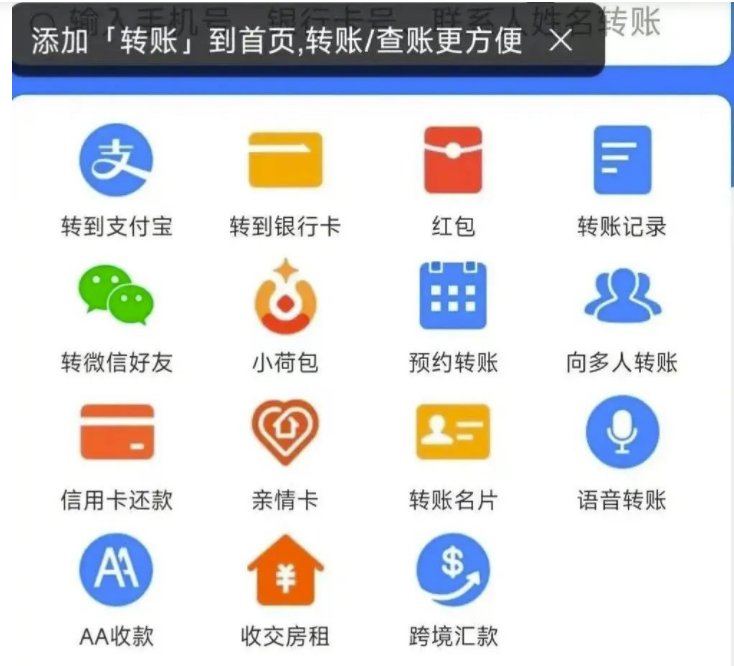This screenshot has height=666, width=734.
Task: Open 转到支付宝
Action: (116, 160)
